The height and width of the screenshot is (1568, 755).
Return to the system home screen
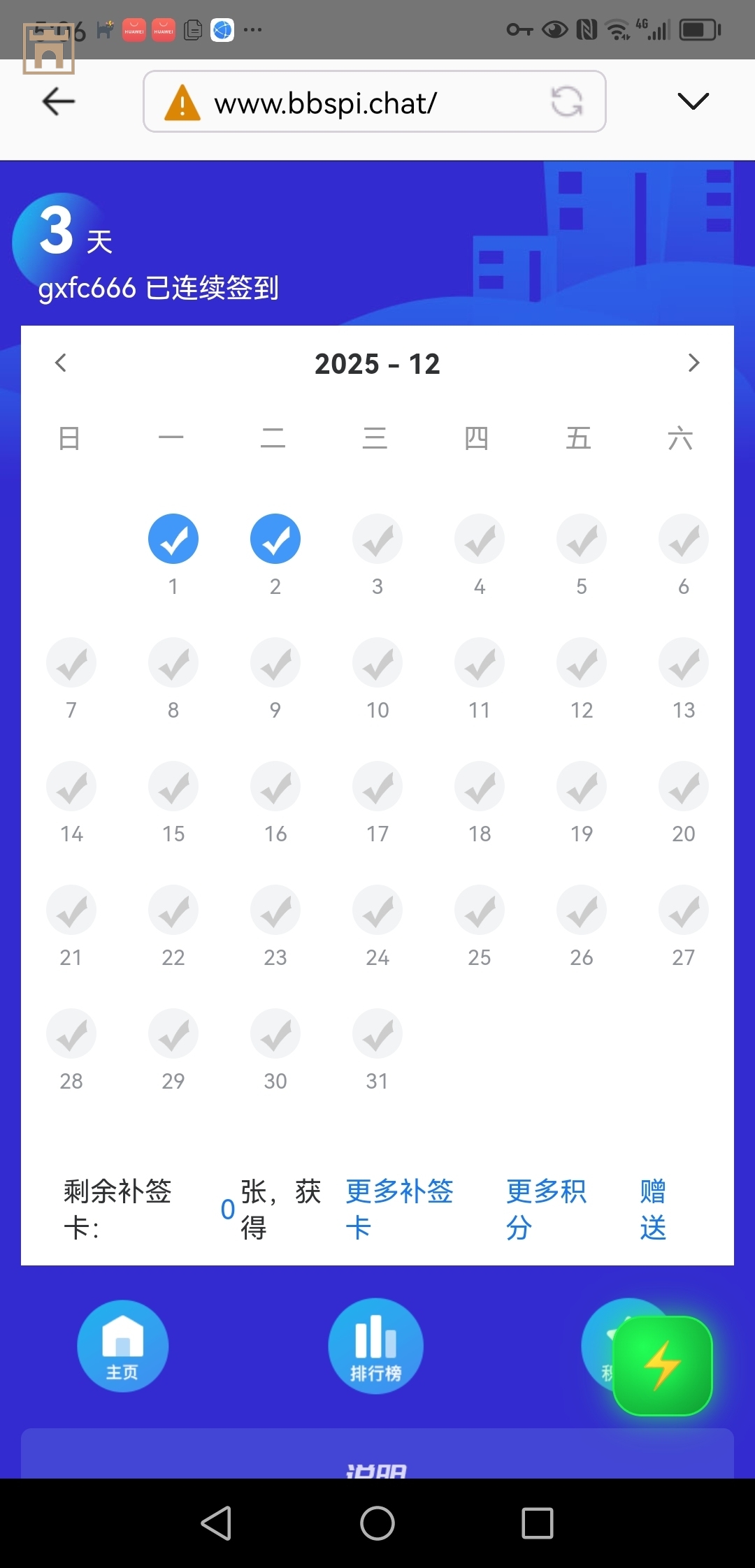pyautogui.click(x=377, y=1523)
